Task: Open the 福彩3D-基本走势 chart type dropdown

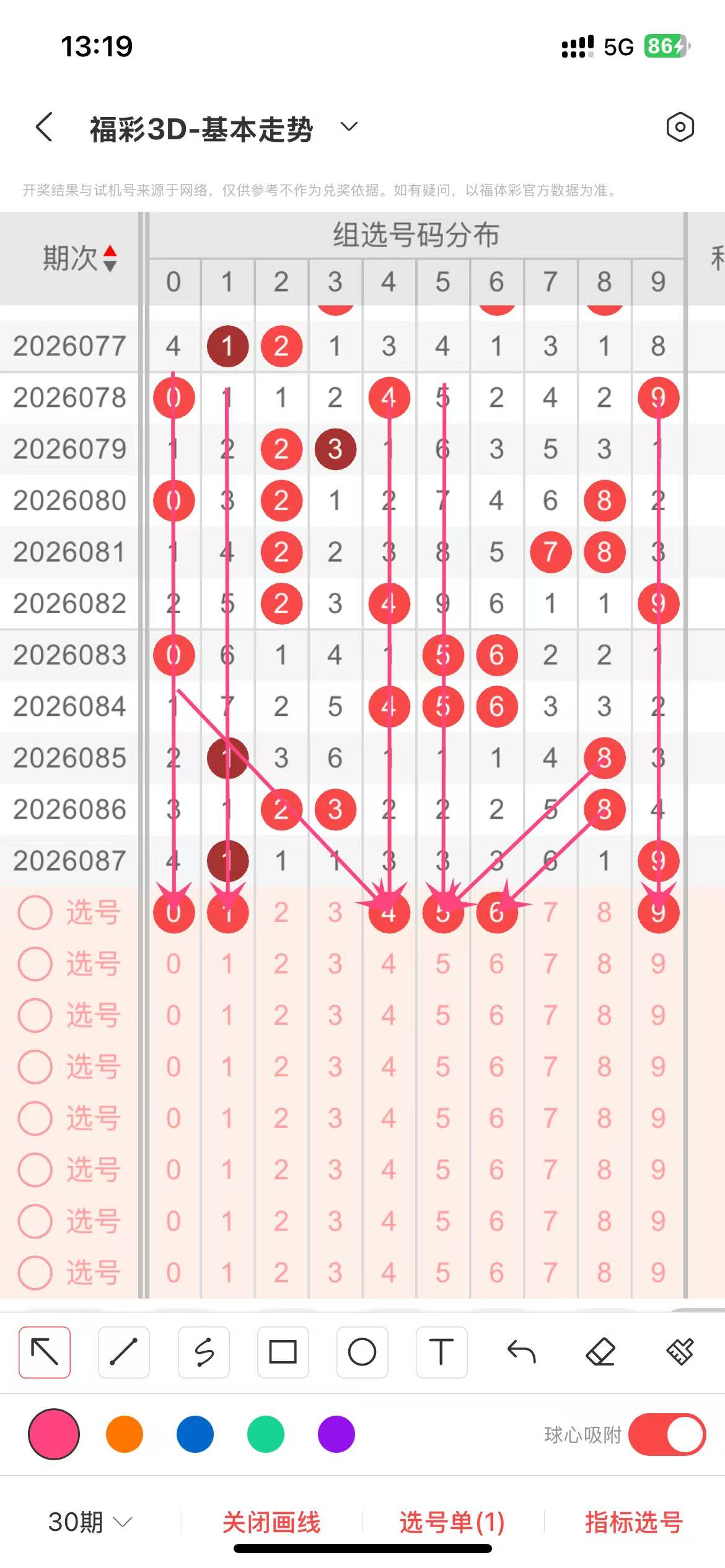Action: point(349,127)
